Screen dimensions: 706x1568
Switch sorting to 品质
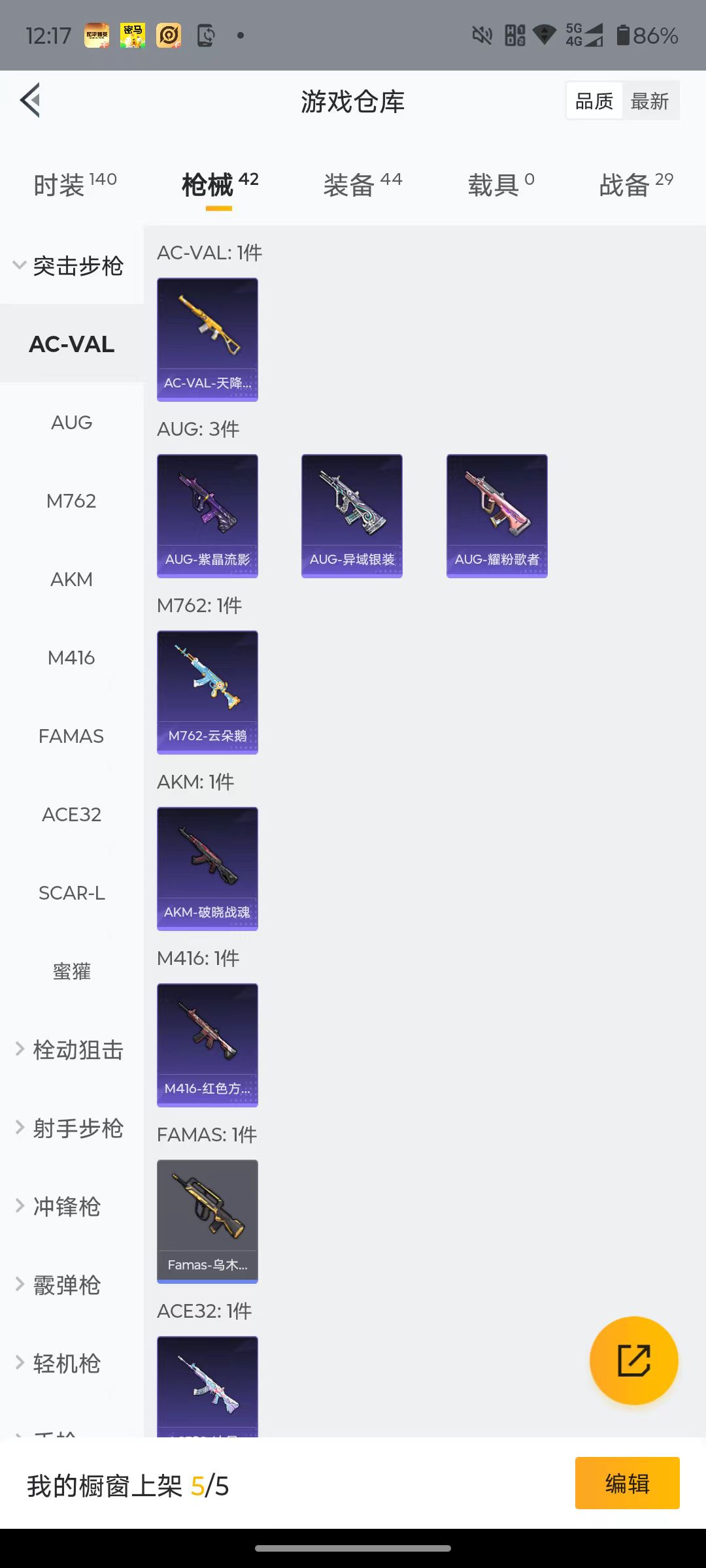click(594, 100)
